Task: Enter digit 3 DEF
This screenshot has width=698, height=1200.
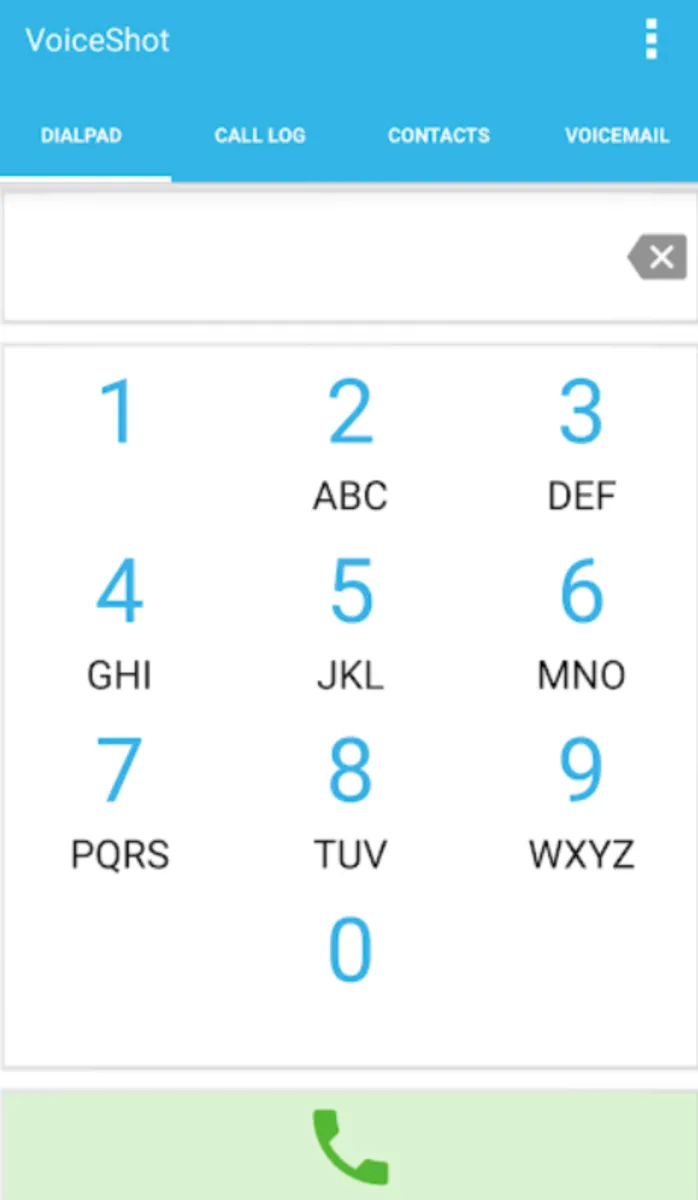Action: coord(581,440)
